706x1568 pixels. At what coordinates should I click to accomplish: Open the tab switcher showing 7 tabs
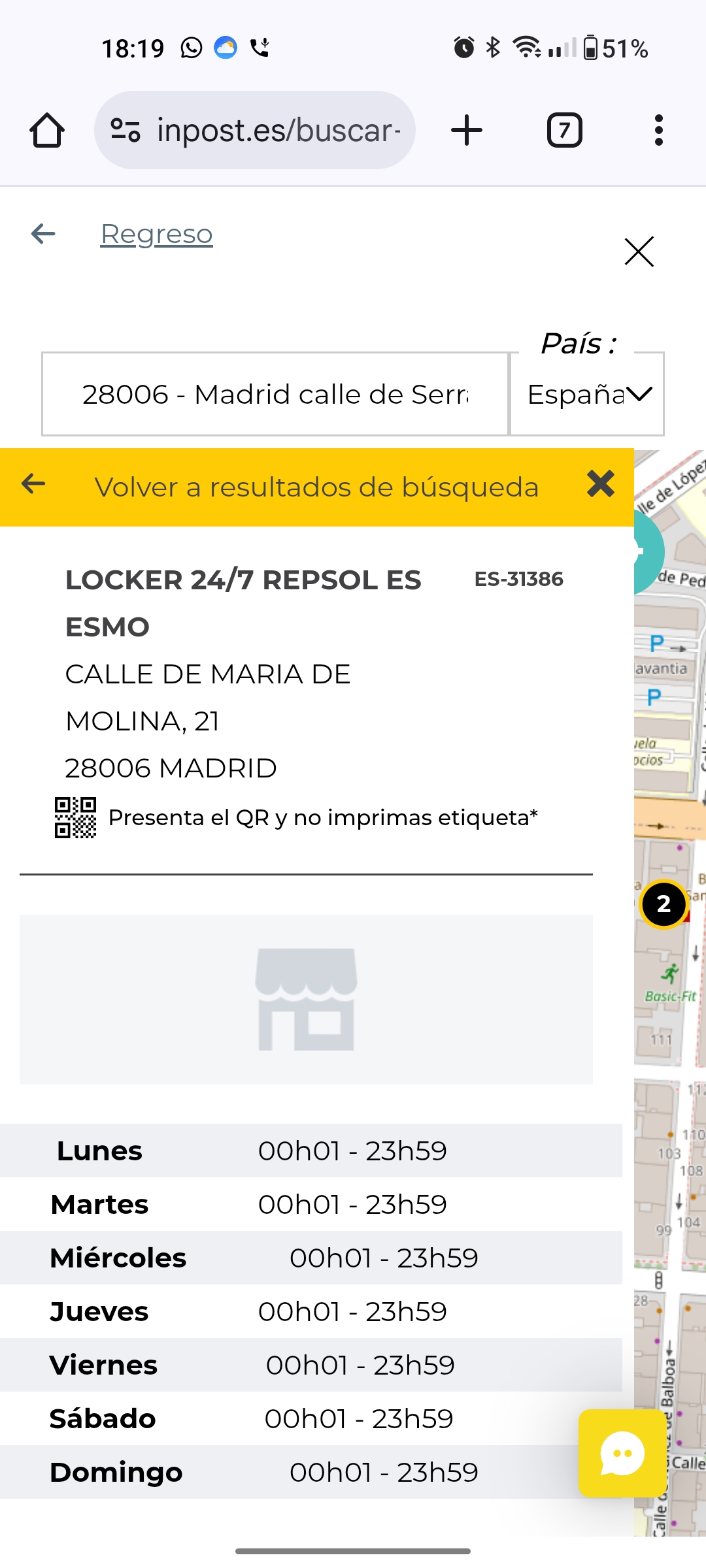(564, 130)
